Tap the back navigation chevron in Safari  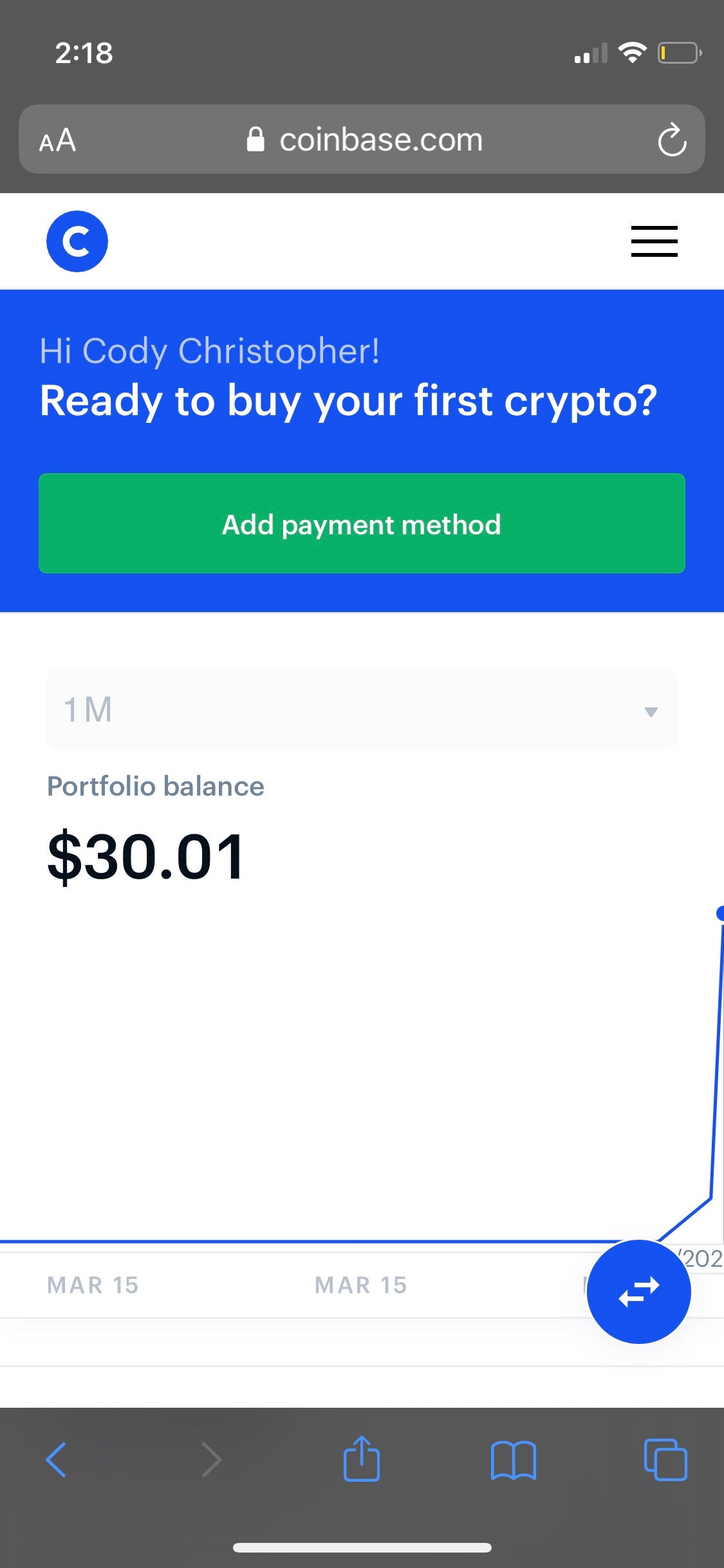pyautogui.click(x=56, y=1460)
